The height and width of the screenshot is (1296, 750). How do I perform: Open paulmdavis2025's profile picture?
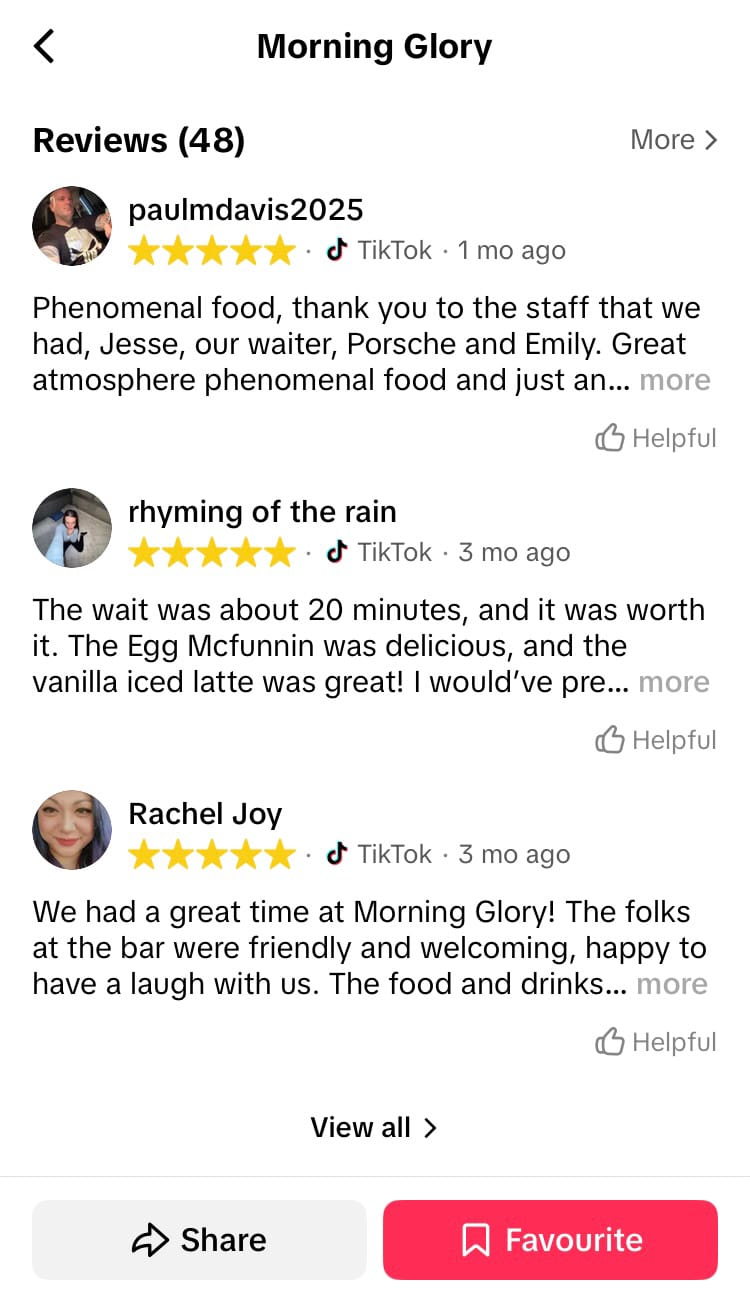click(x=72, y=226)
